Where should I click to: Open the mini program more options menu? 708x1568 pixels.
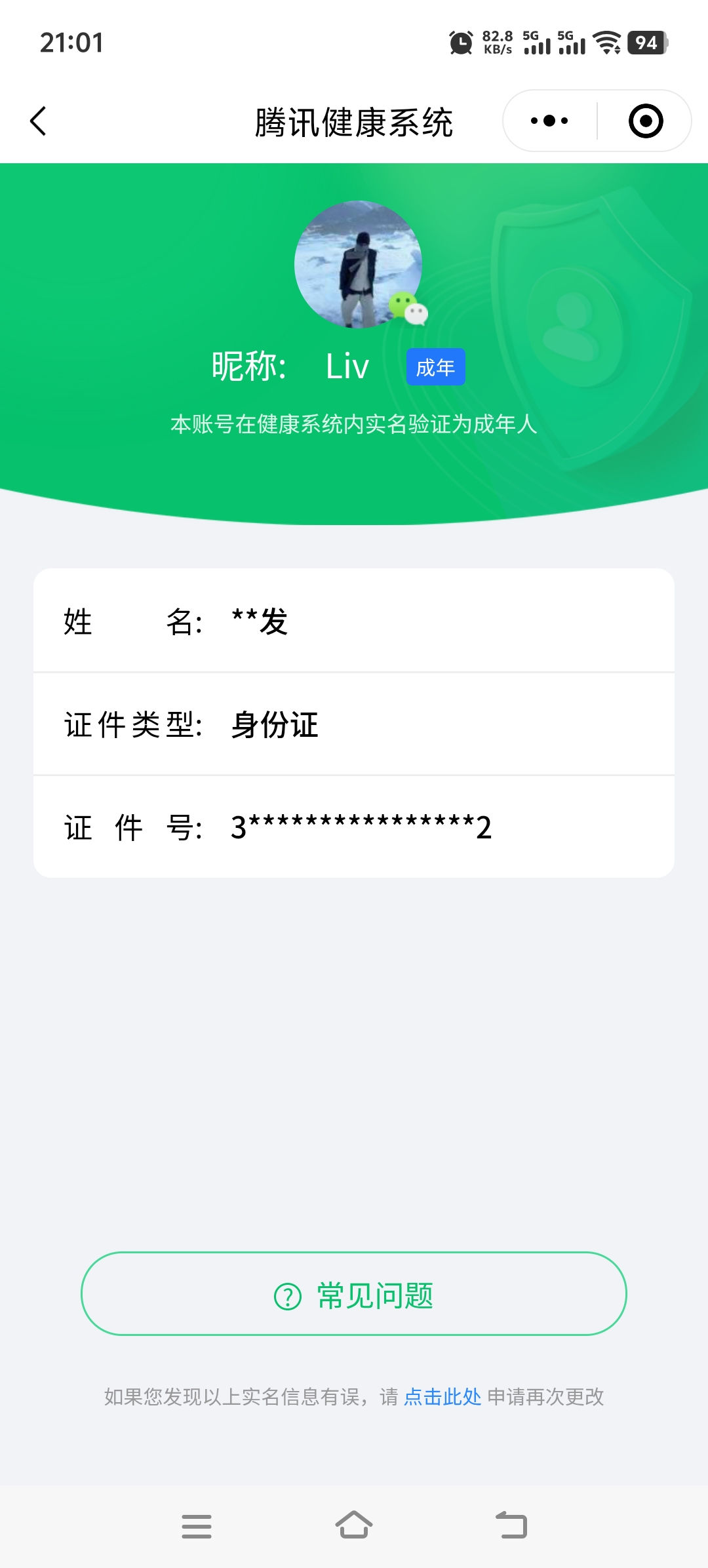click(x=549, y=121)
